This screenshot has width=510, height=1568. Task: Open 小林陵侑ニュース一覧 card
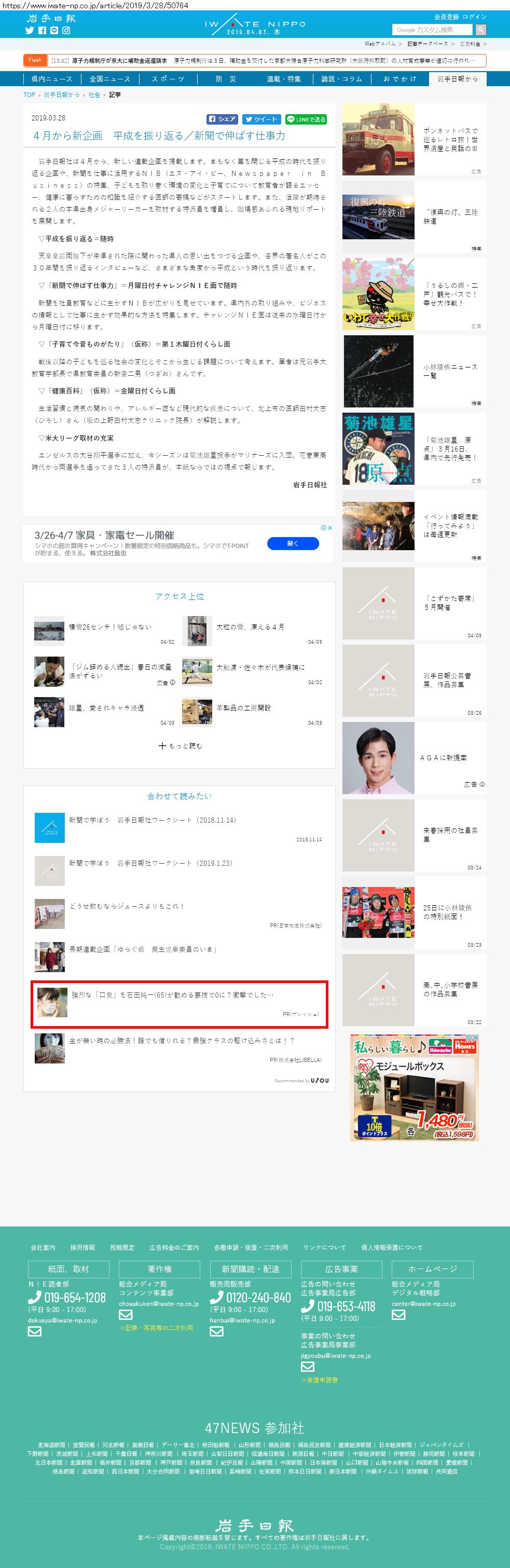414,371
